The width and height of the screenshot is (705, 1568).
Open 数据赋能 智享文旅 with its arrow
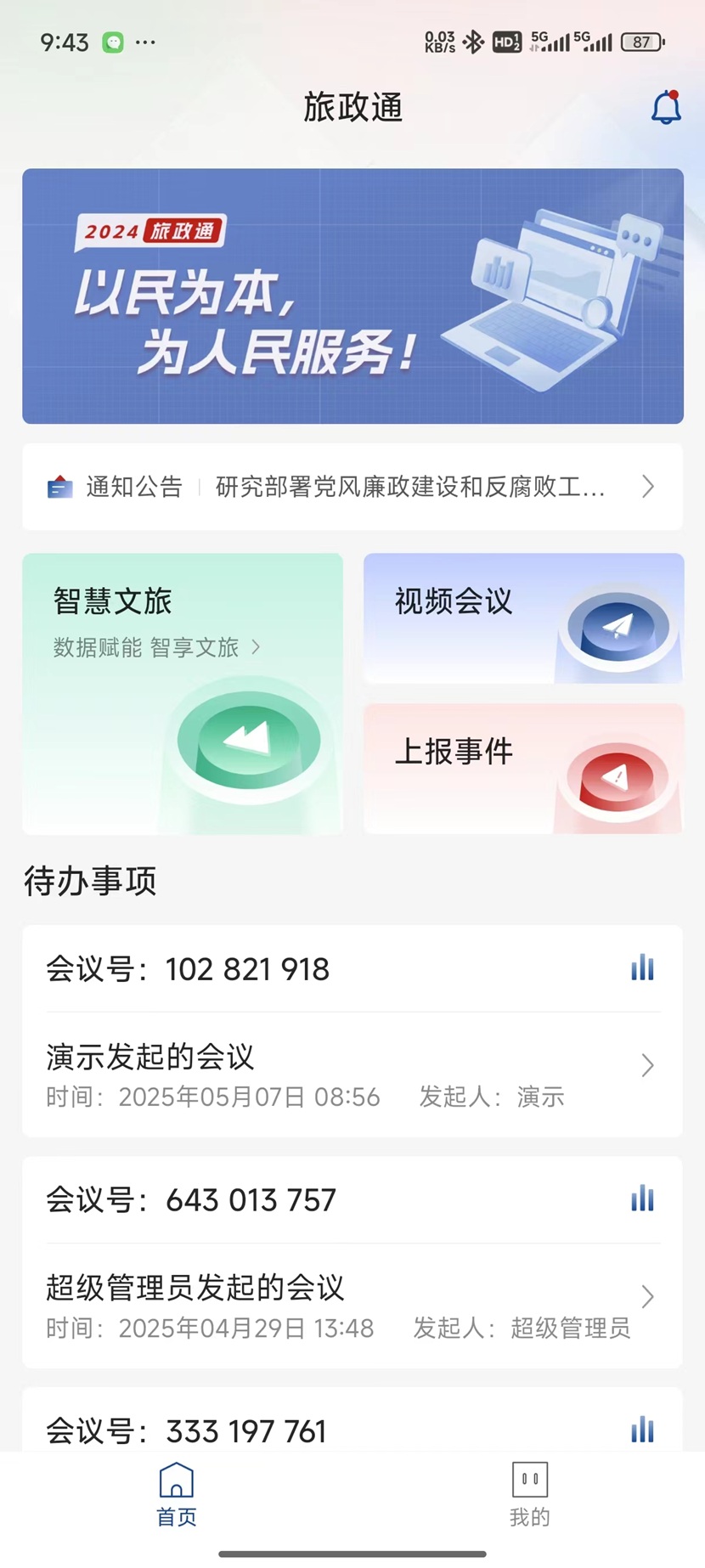254,647
